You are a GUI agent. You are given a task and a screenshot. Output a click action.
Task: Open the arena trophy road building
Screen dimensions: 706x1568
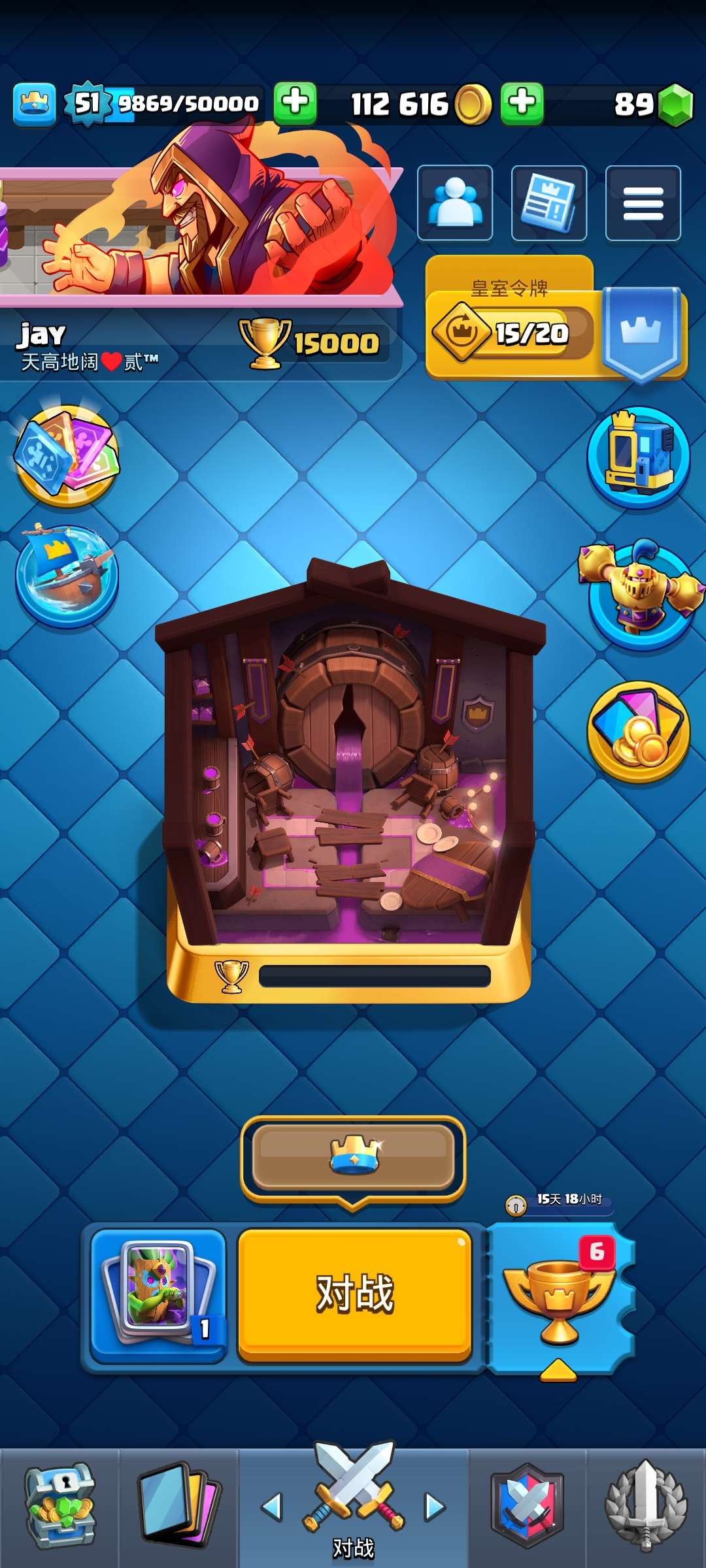350,777
